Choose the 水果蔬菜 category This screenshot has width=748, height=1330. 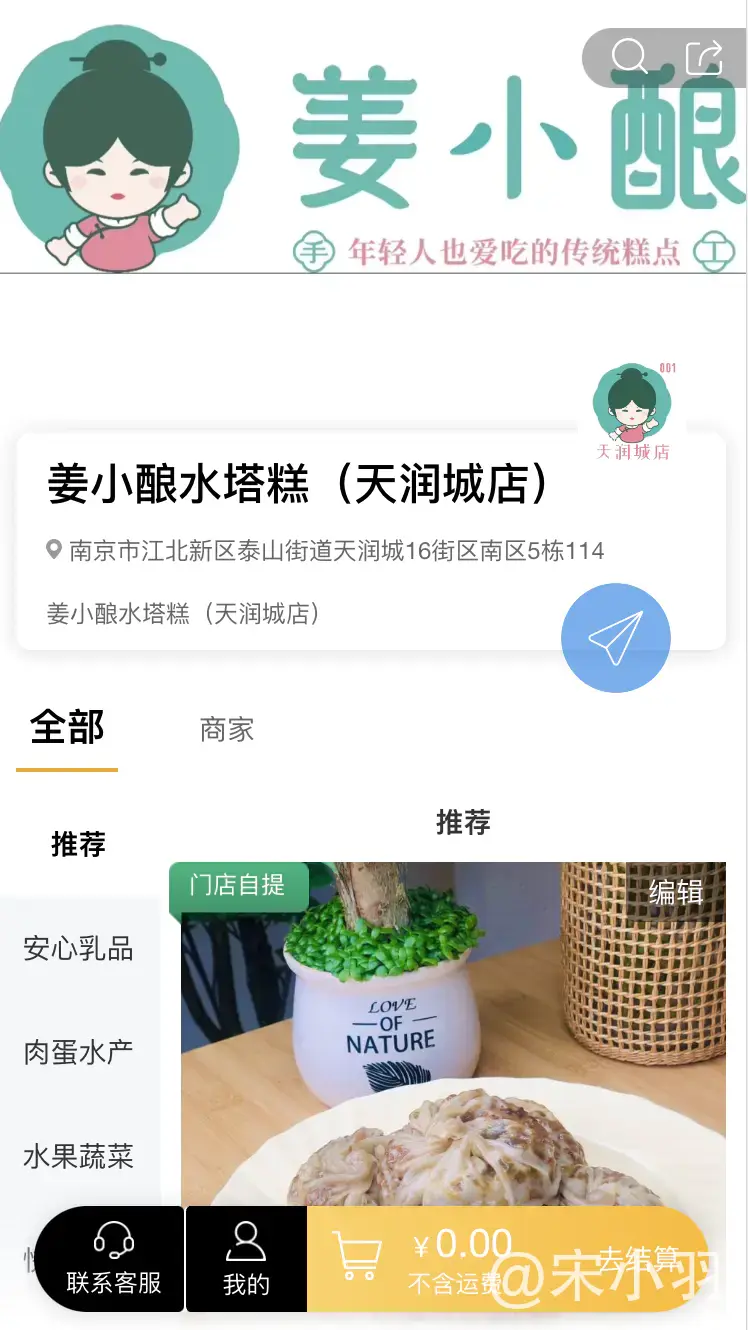[x=79, y=1157]
